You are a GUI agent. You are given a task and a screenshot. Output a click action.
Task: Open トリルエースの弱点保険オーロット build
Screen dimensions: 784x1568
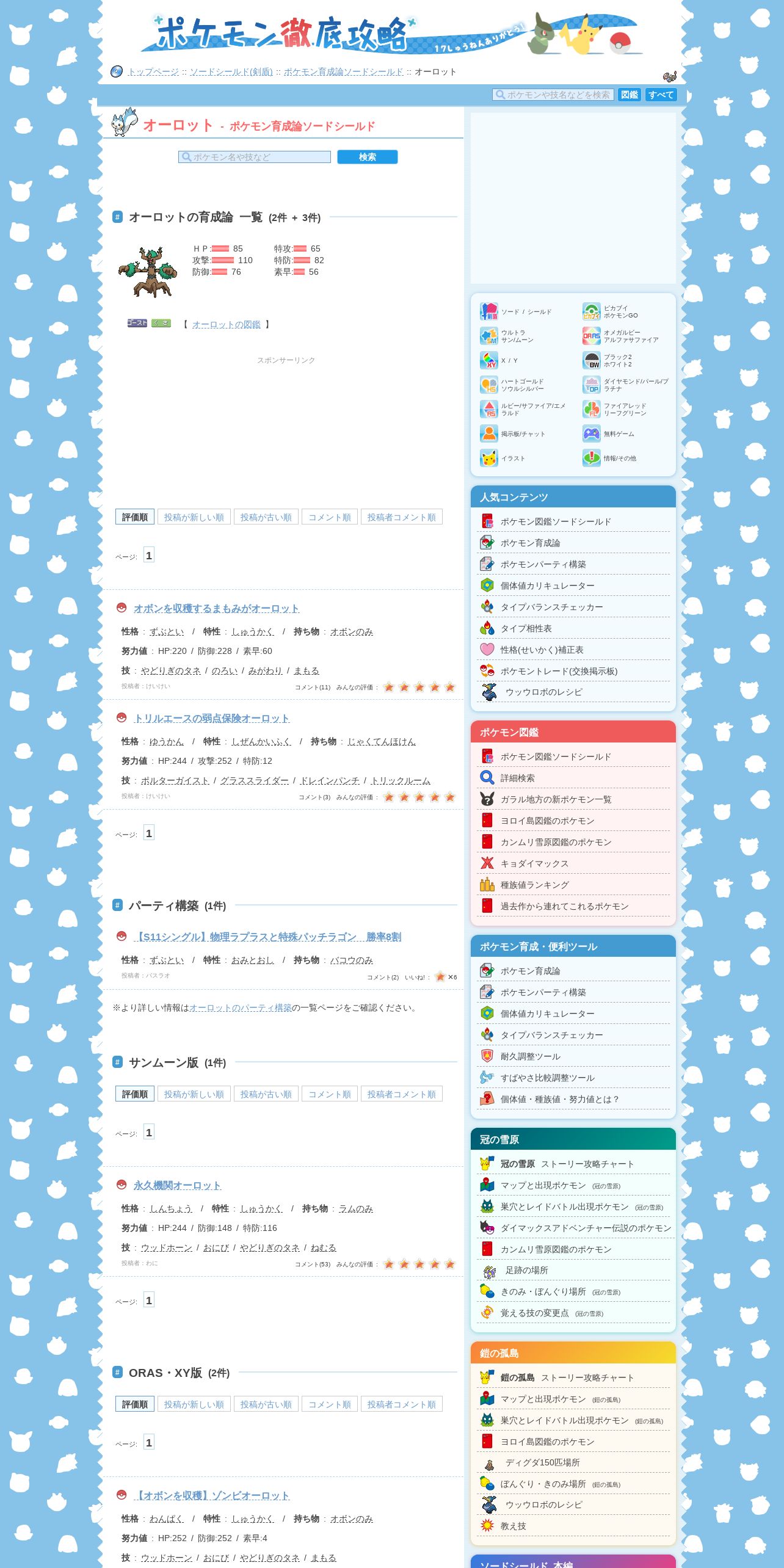212,719
